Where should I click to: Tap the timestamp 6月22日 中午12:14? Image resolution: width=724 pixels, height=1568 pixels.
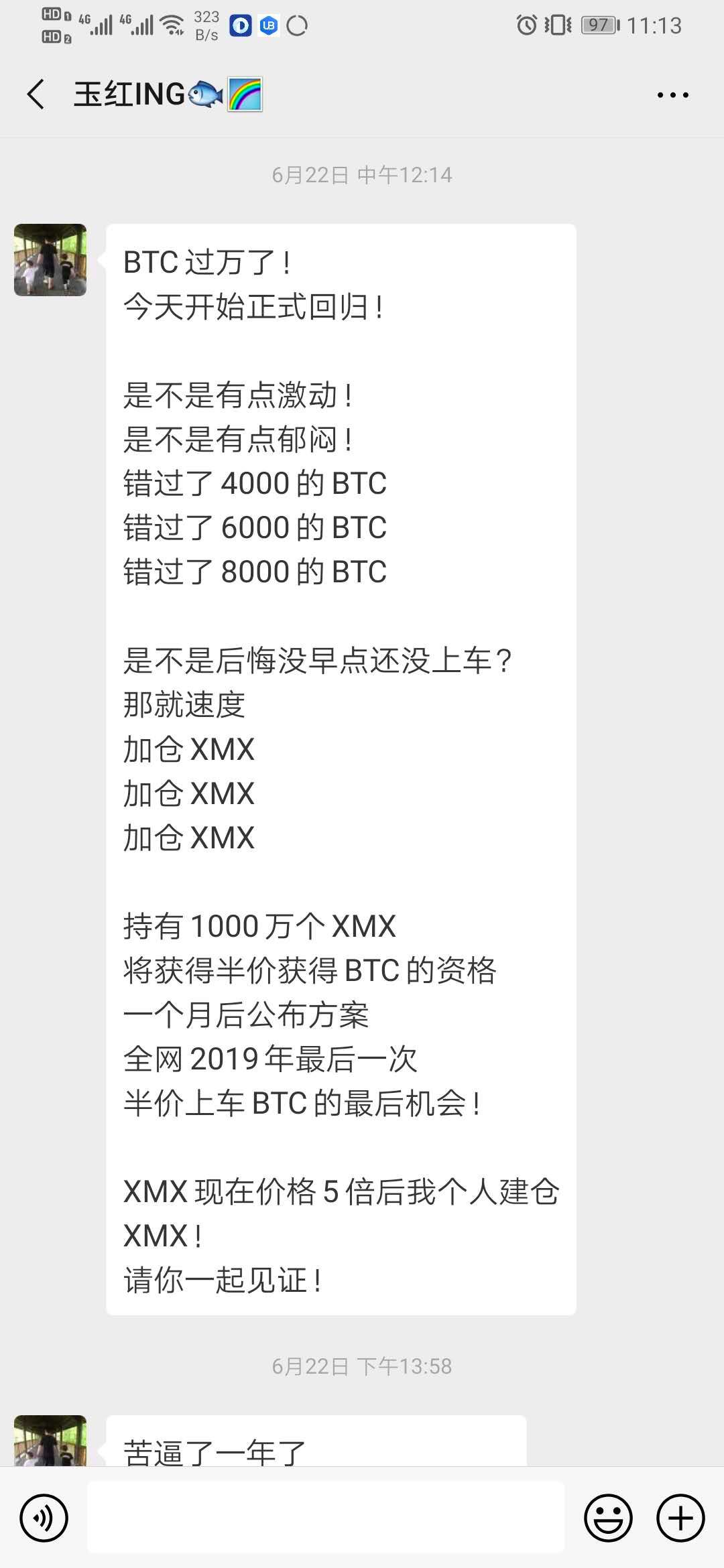click(362, 175)
